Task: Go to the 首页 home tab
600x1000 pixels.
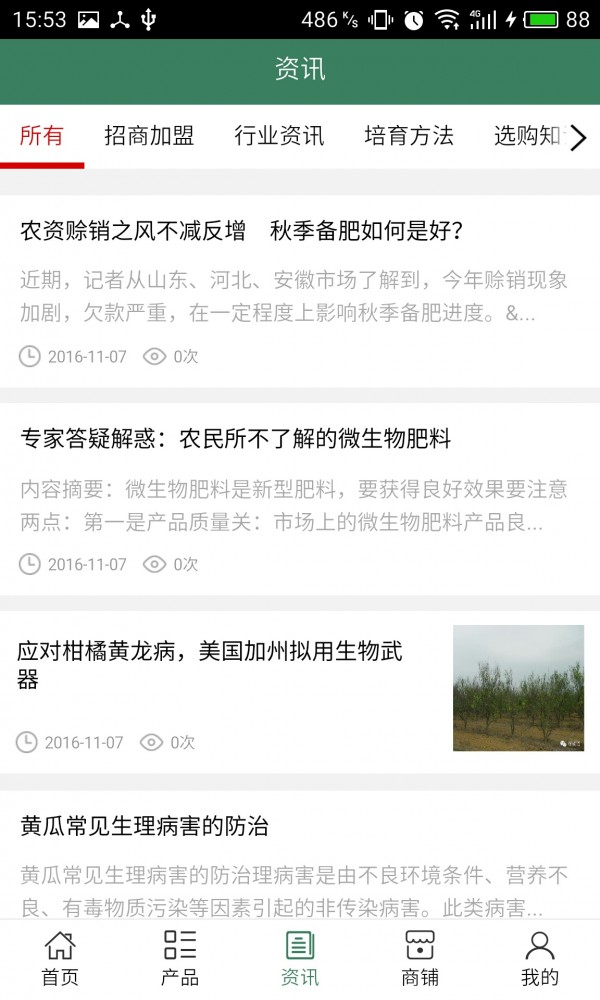Action: pyautogui.click(x=60, y=958)
